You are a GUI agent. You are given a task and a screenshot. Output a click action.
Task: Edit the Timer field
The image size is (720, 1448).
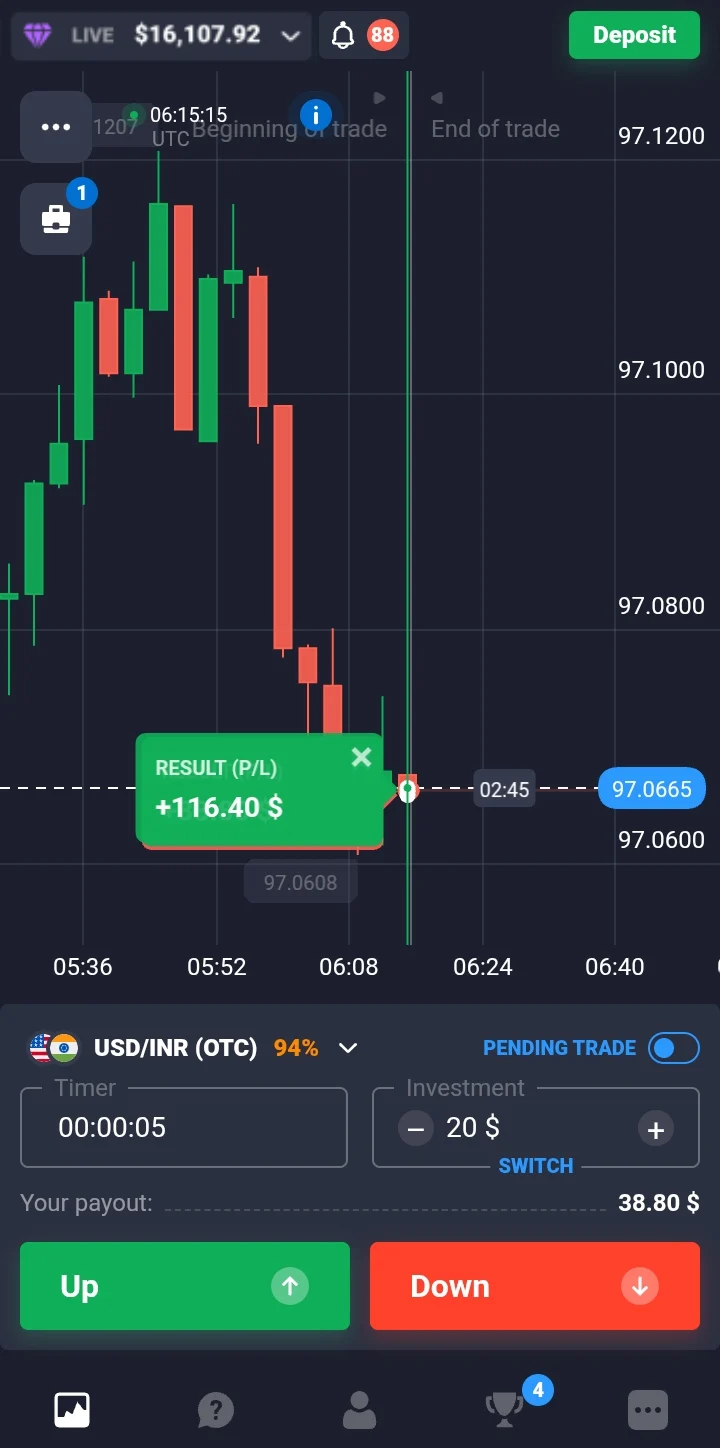click(x=183, y=1128)
